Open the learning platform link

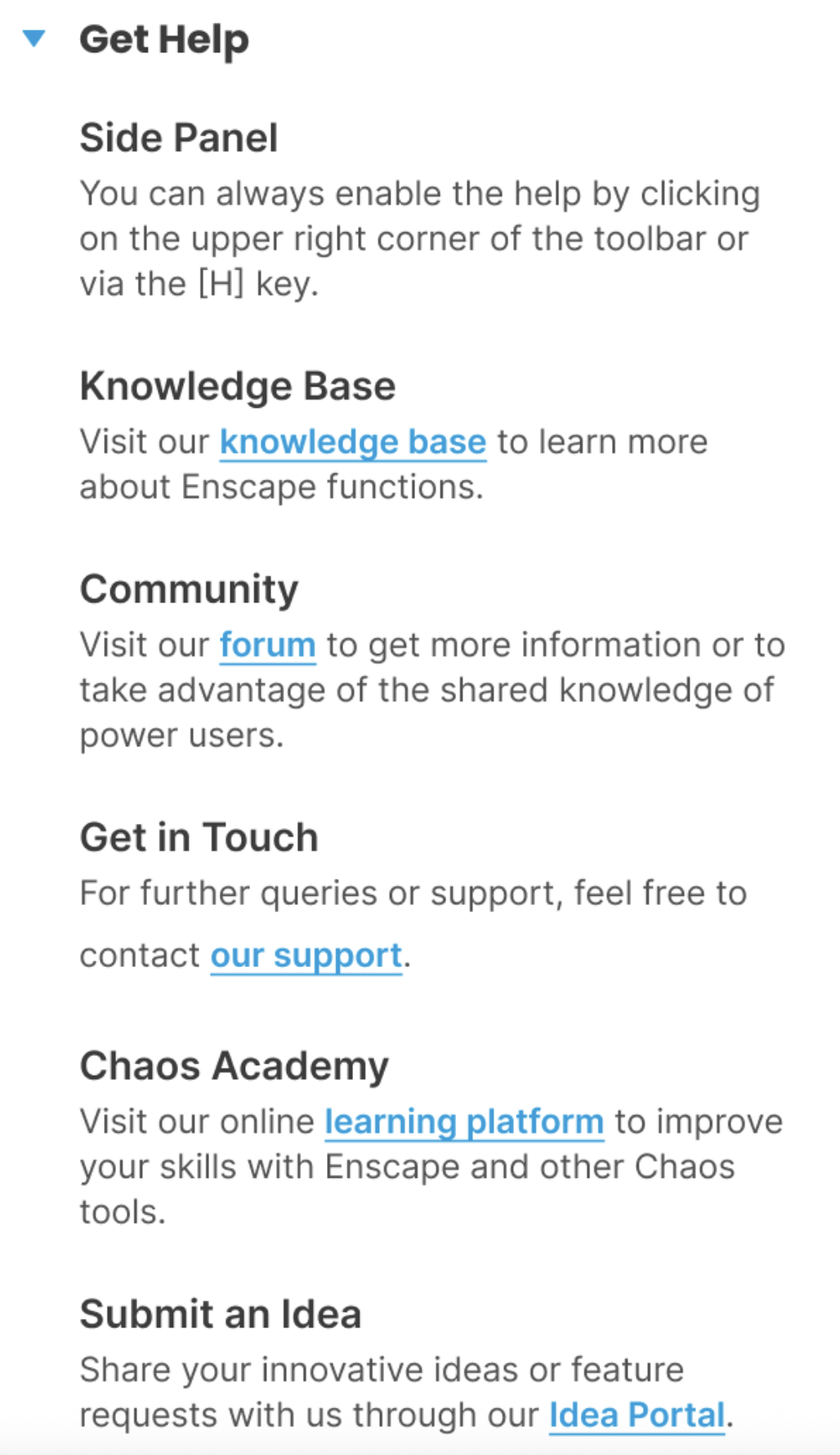(464, 1122)
